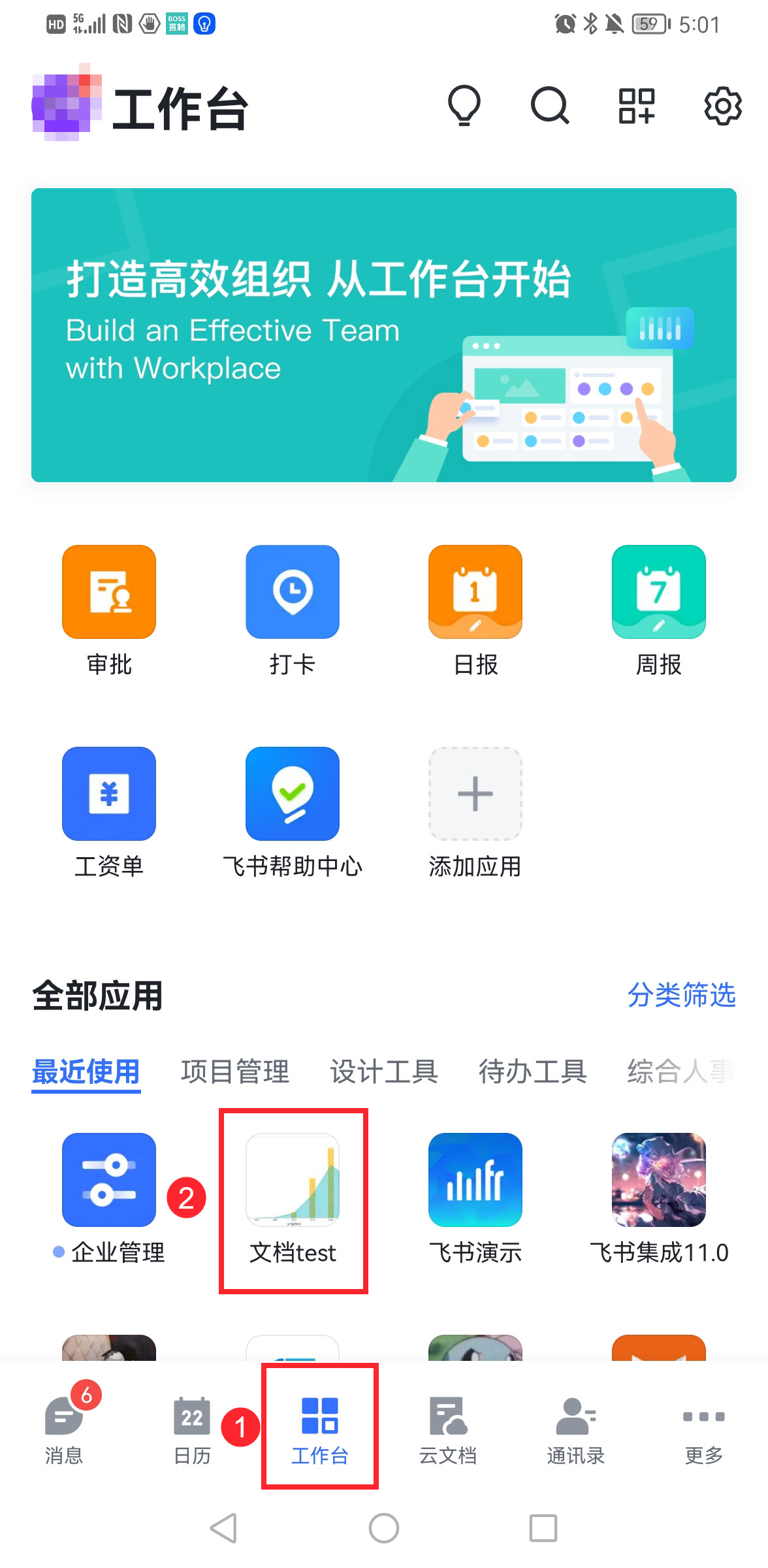Open the 审批 approval app
Screen dimensions: 768x1568
coord(109,592)
